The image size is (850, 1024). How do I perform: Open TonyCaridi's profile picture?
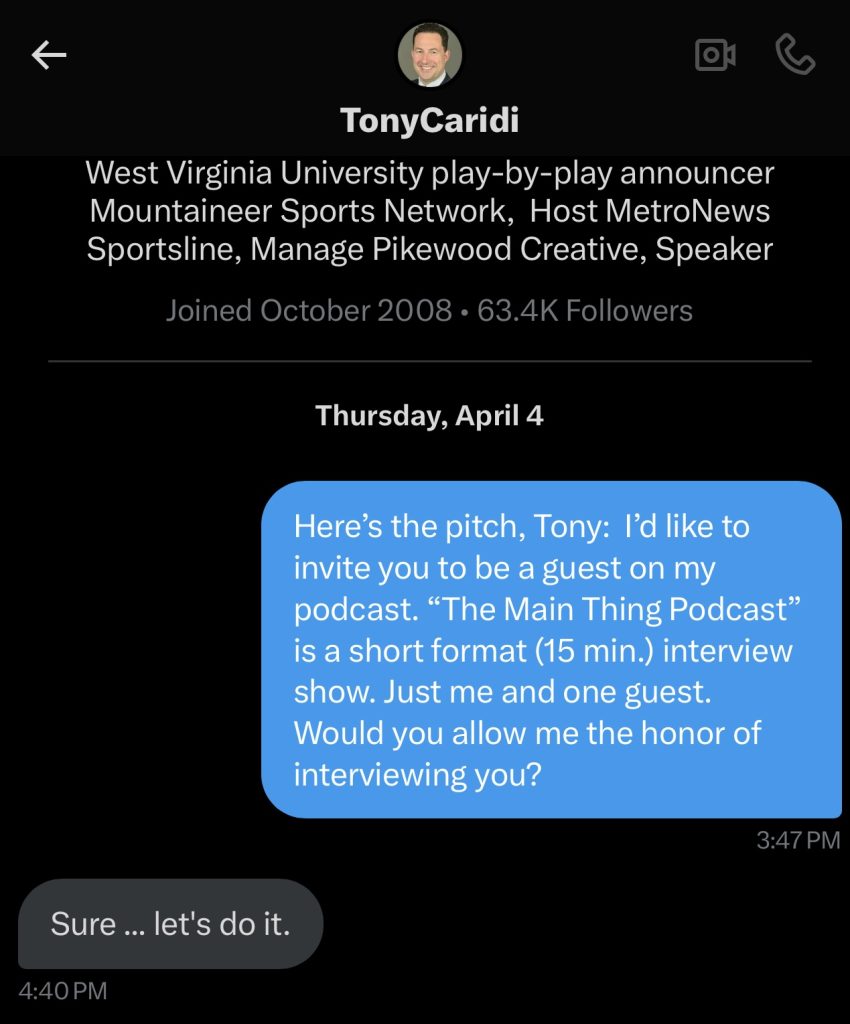tap(430, 55)
